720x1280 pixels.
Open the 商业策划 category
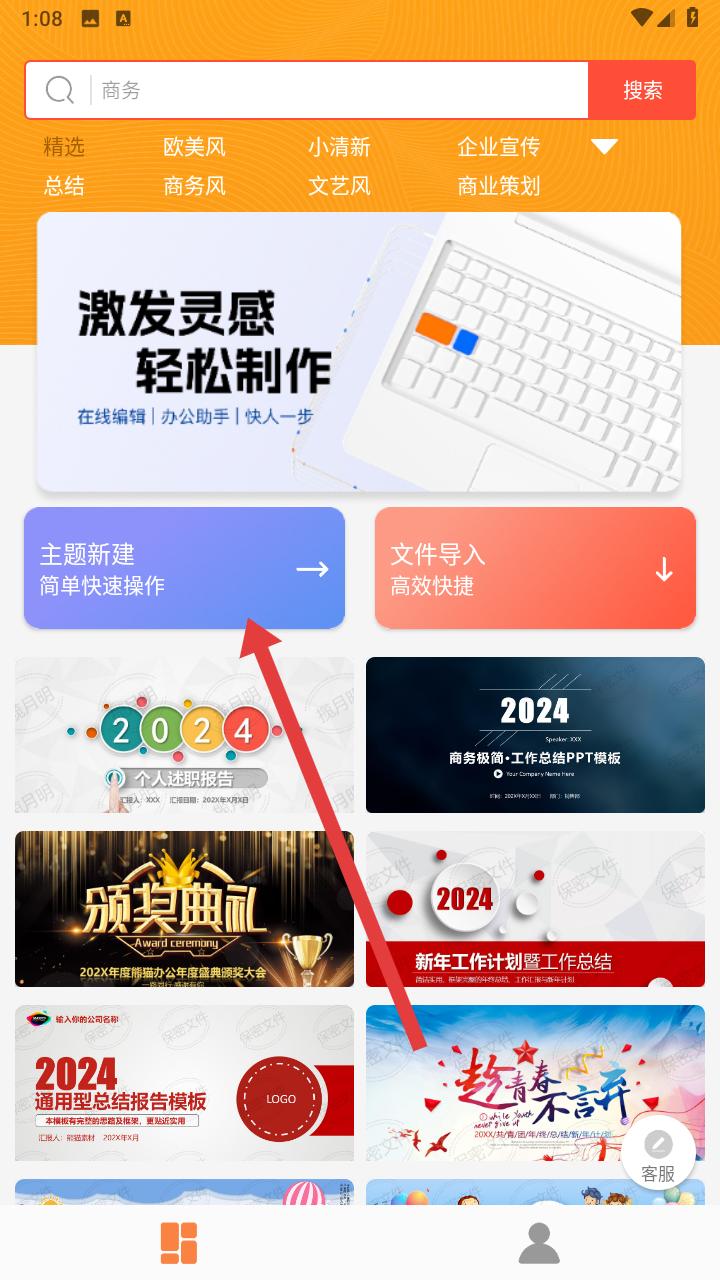[x=498, y=186]
